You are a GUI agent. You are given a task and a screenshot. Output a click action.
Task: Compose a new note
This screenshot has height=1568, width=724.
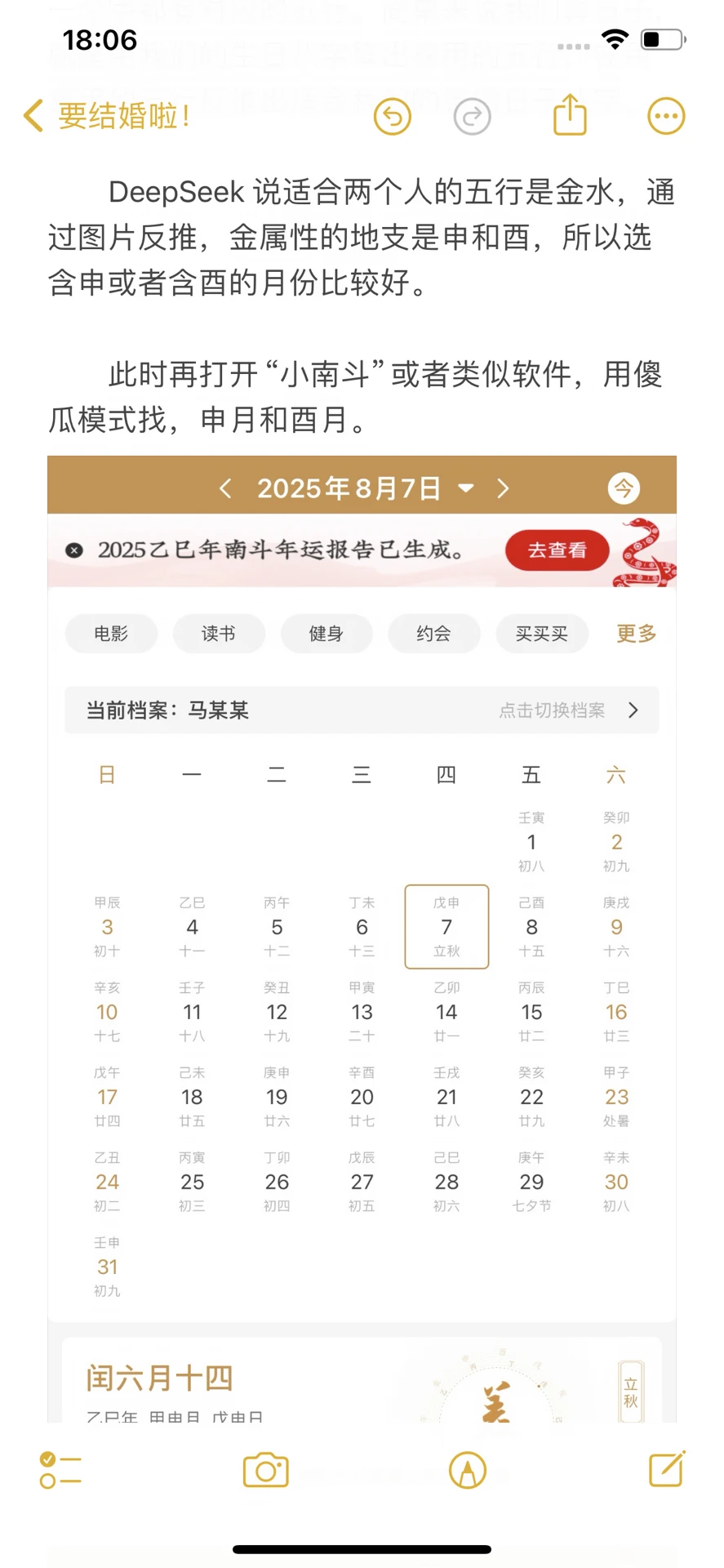tap(667, 1469)
